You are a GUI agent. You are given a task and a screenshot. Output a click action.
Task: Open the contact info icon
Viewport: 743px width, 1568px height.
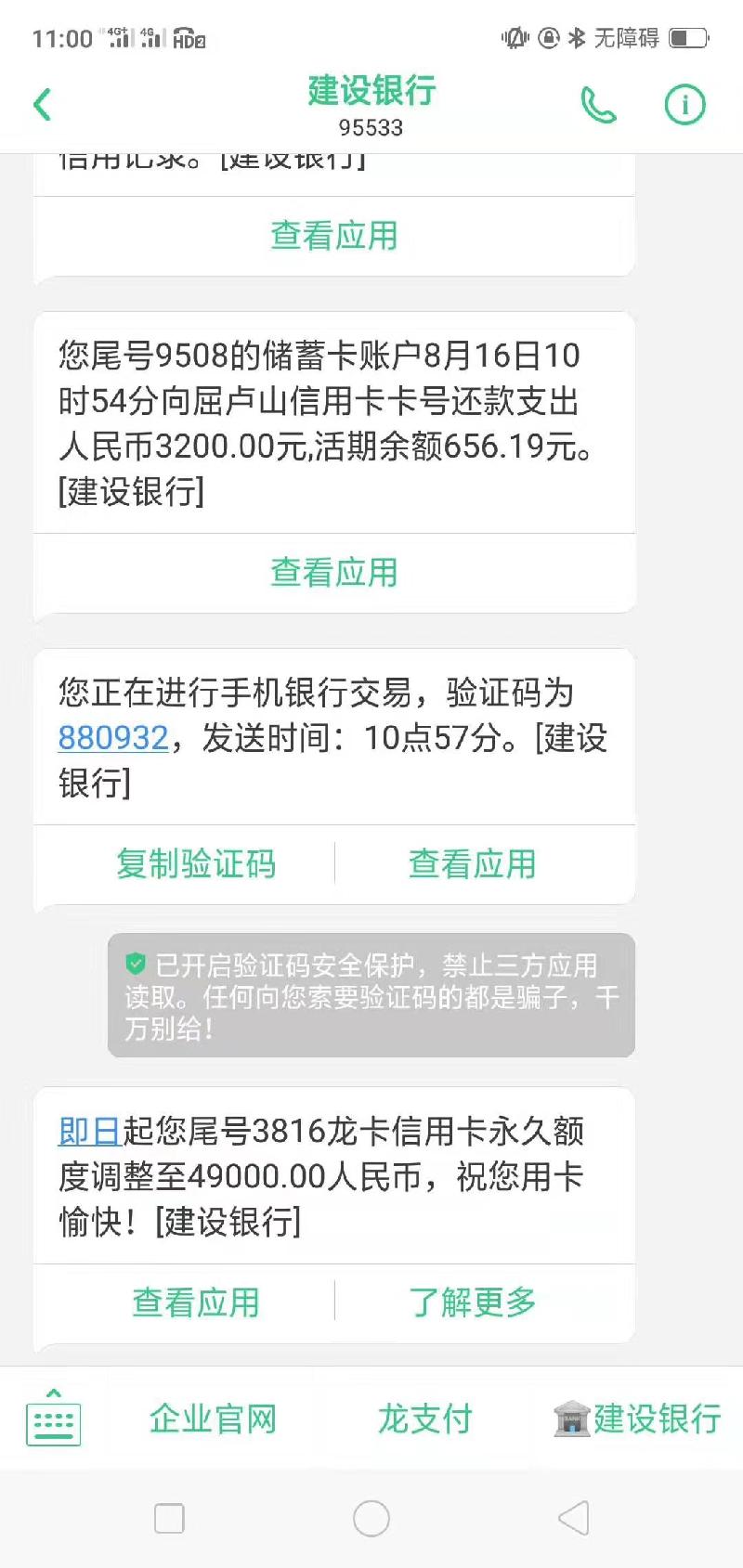[684, 105]
